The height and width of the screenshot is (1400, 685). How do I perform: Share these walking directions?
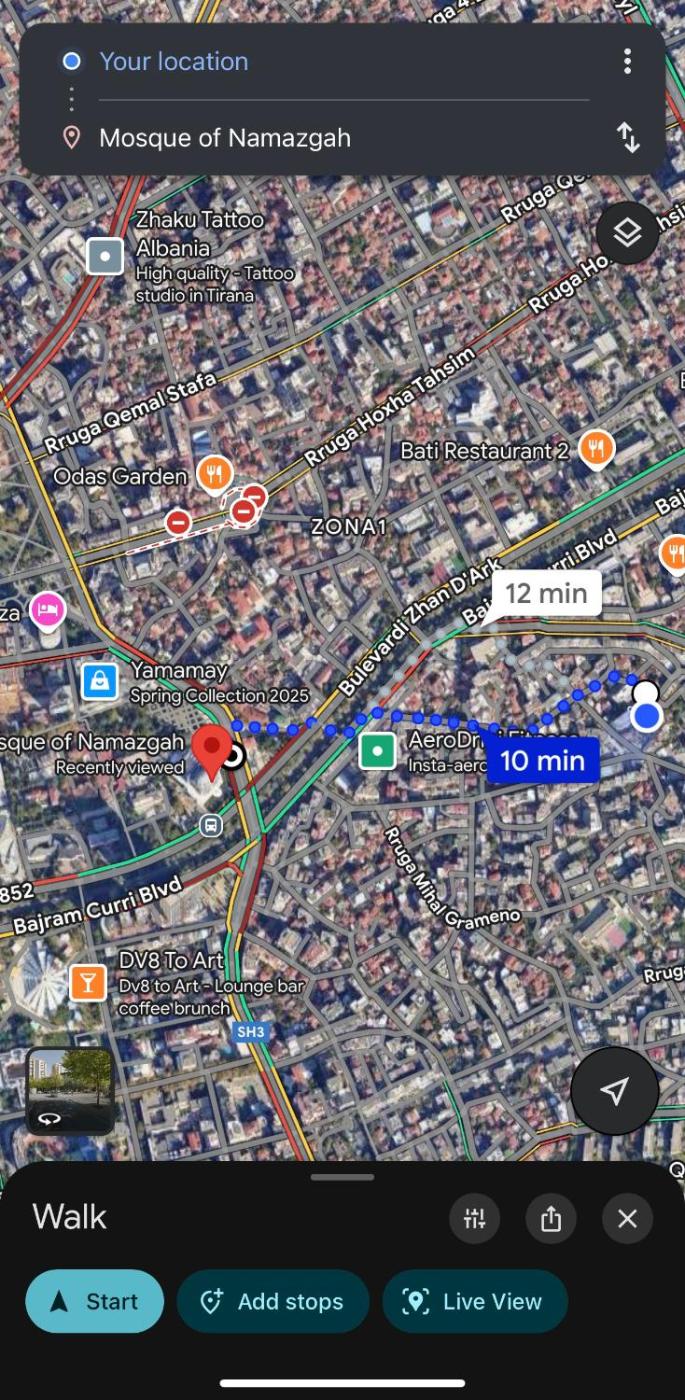coord(551,1218)
